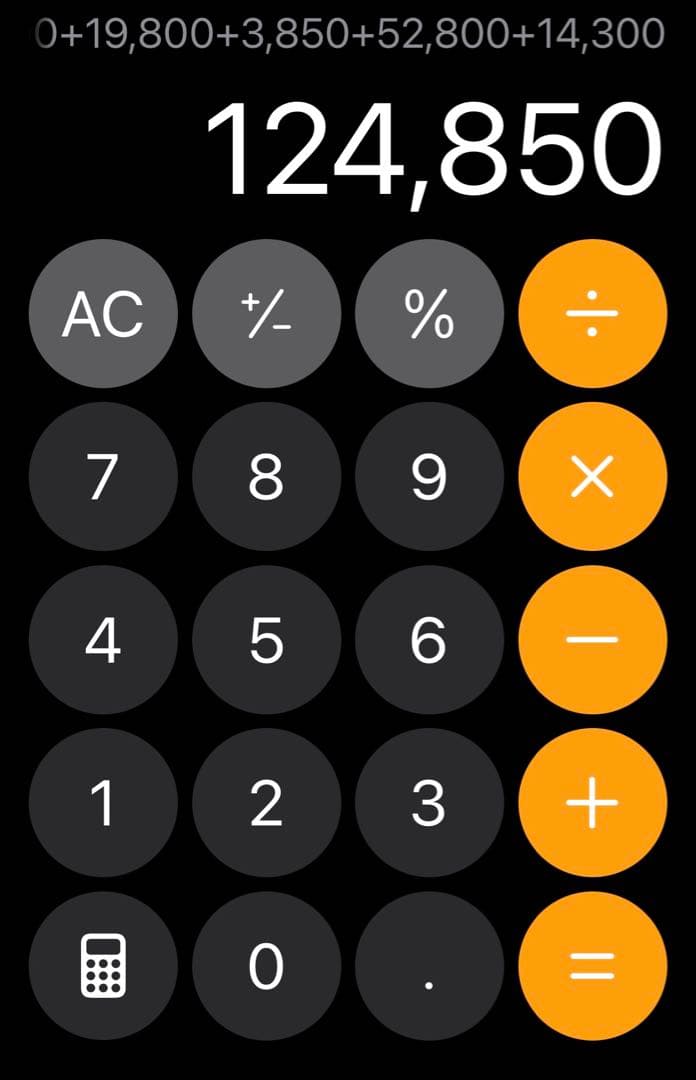The image size is (696, 1080).
Task: Tap the number 2 key
Action: point(266,803)
